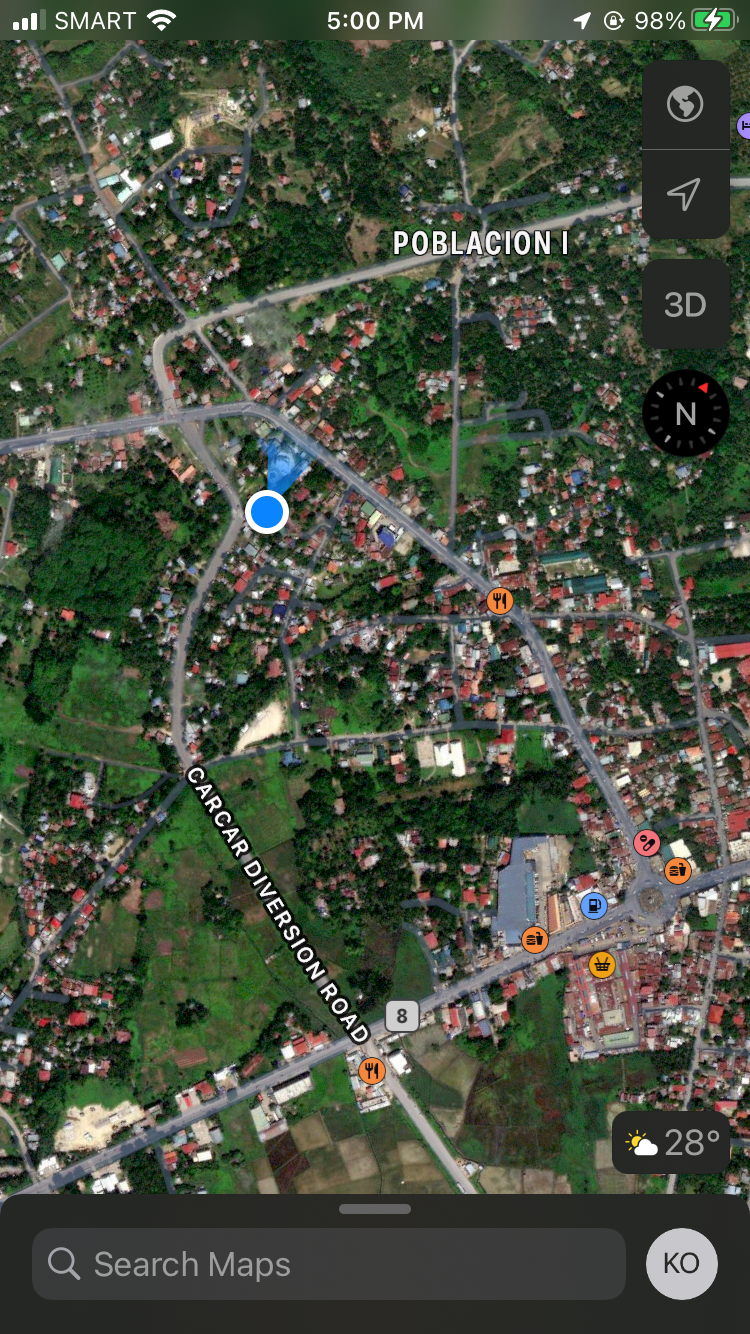Tap the search card grabber handle

[375, 1209]
